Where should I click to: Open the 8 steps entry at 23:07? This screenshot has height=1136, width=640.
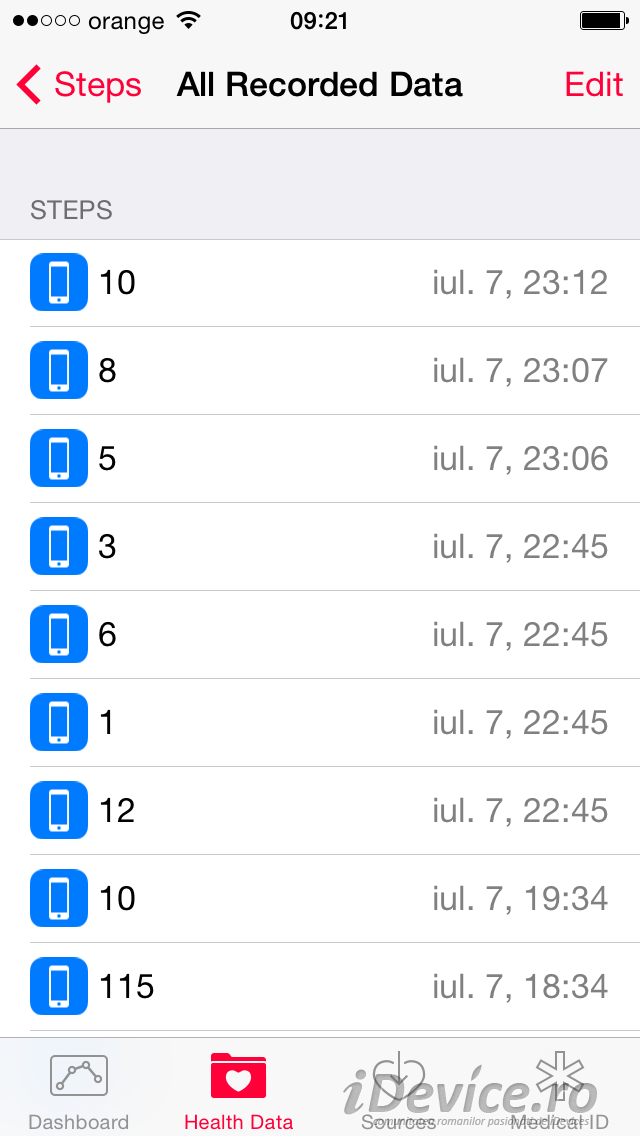pos(320,371)
